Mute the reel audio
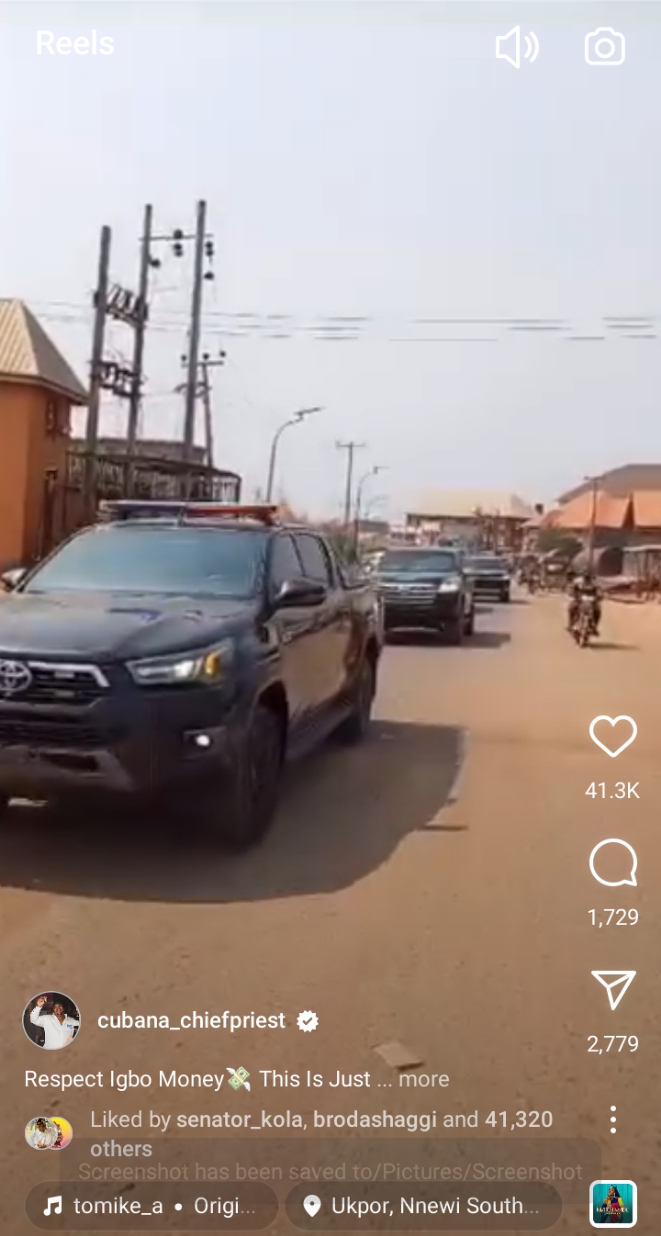This screenshot has width=661, height=1236. (x=517, y=48)
